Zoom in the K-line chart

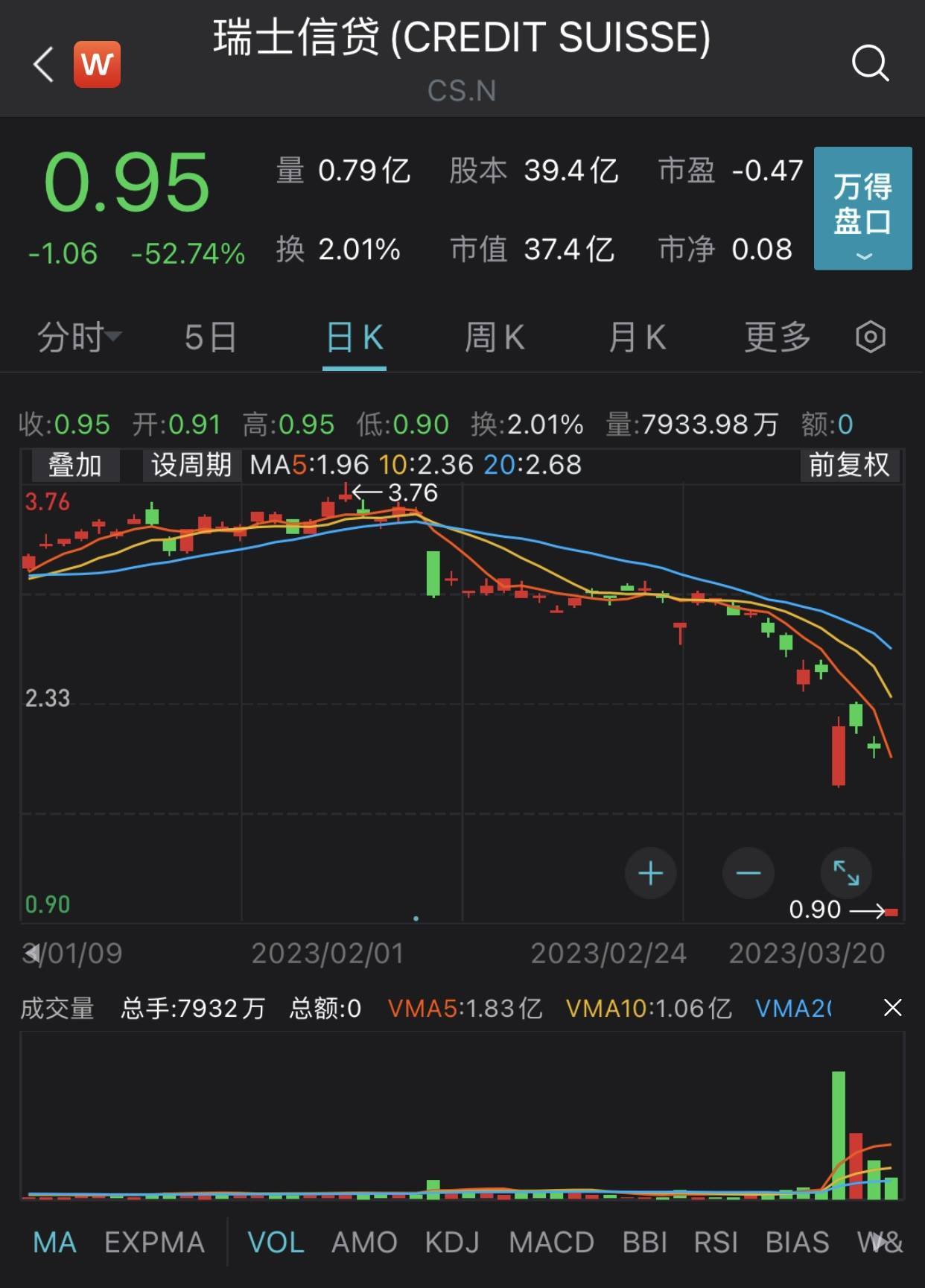650,872
